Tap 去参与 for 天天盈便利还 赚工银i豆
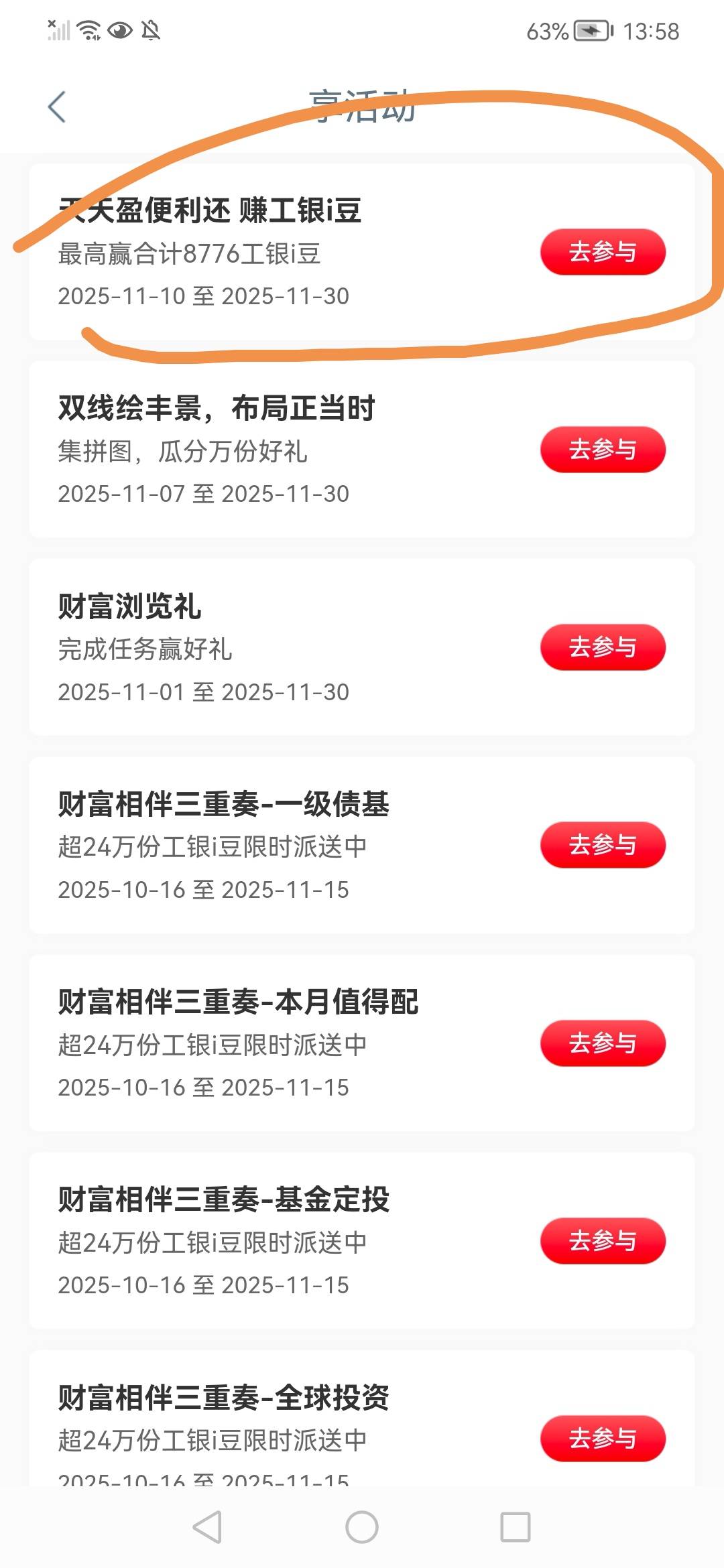This screenshot has width=724, height=1568. 603,252
